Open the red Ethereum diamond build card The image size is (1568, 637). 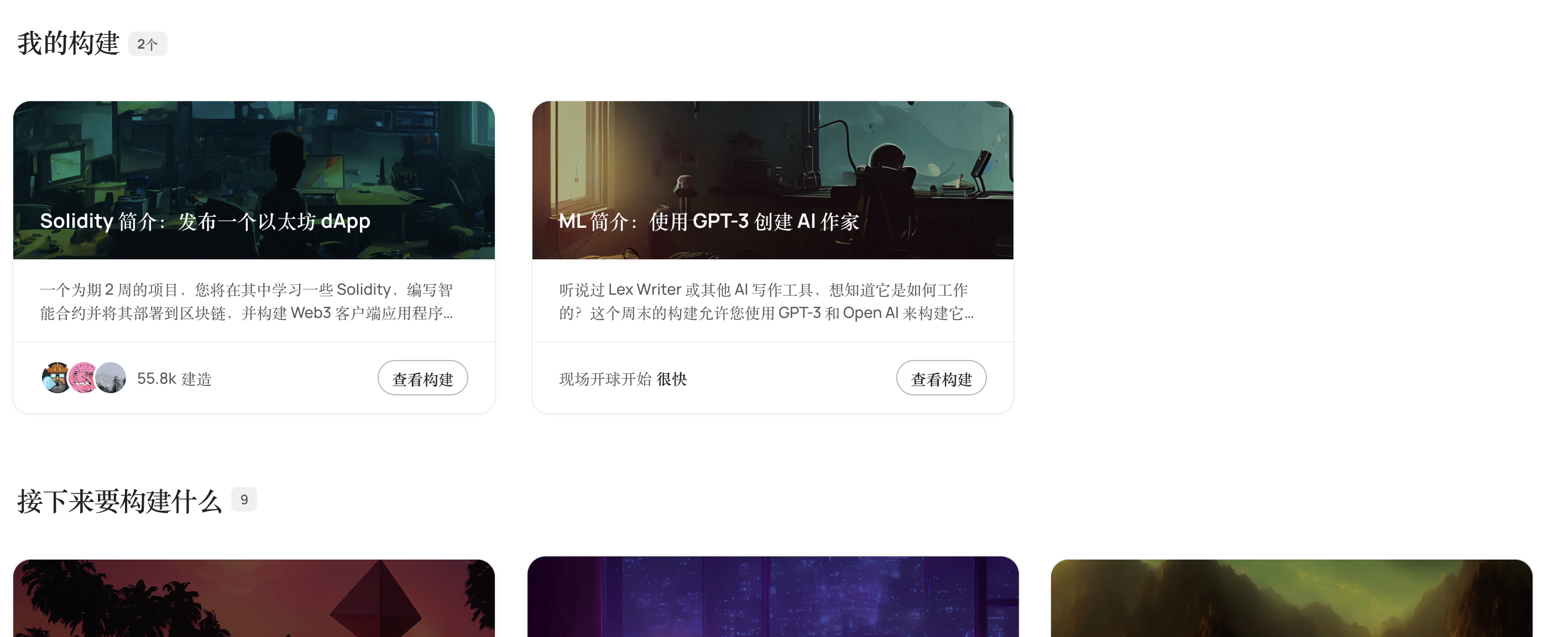click(254, 599)
